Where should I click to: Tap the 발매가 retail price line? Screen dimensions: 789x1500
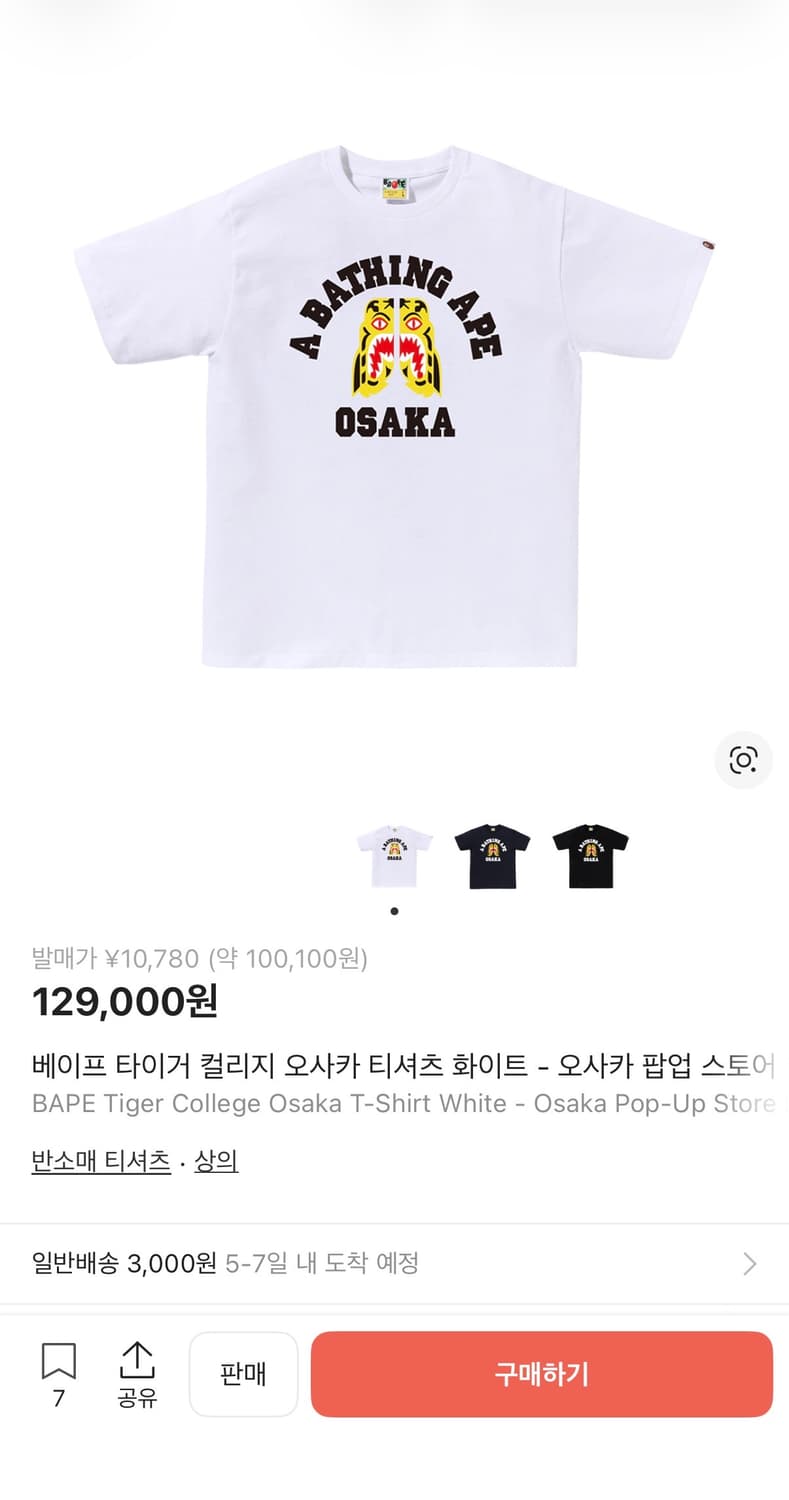pyautogui.click(x=199, y=959)
